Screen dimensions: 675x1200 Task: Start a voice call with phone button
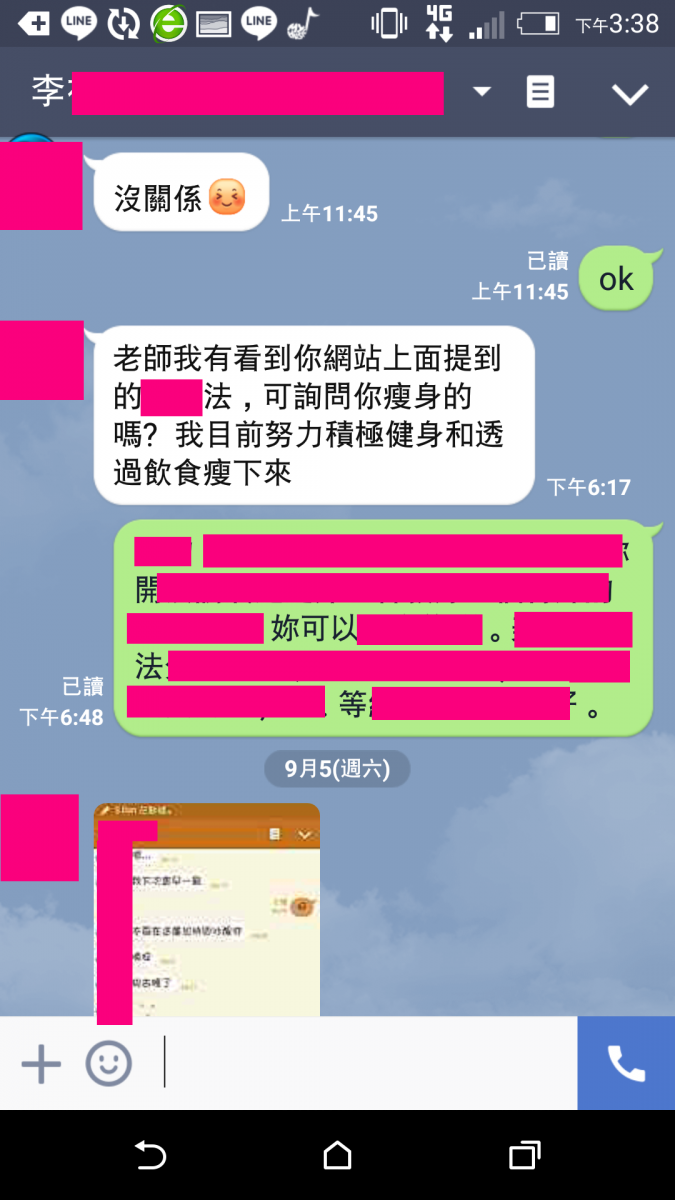click(x=626, y=1064)
